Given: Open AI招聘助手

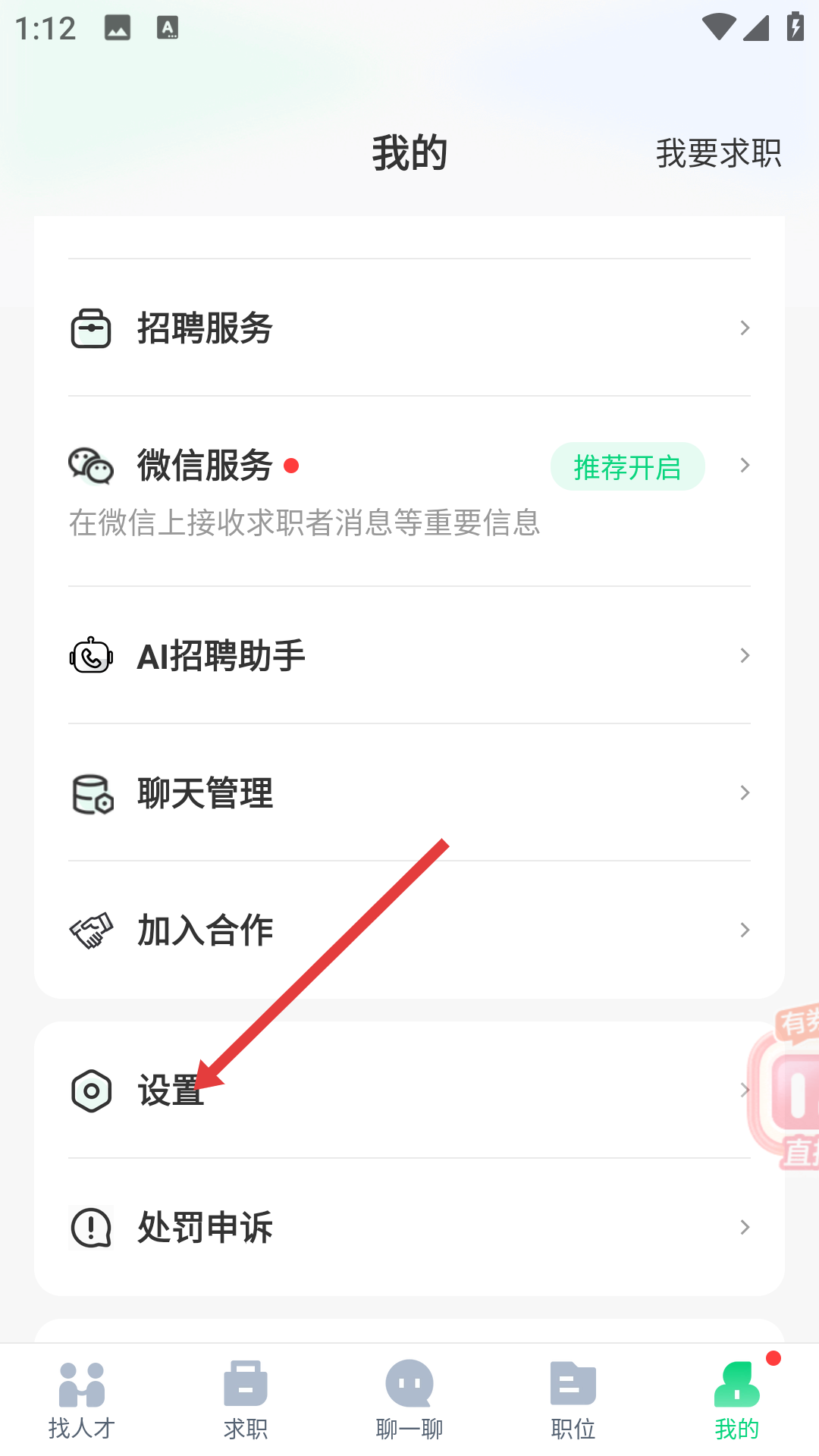Looking at the screenshot, I should point(409,656).
